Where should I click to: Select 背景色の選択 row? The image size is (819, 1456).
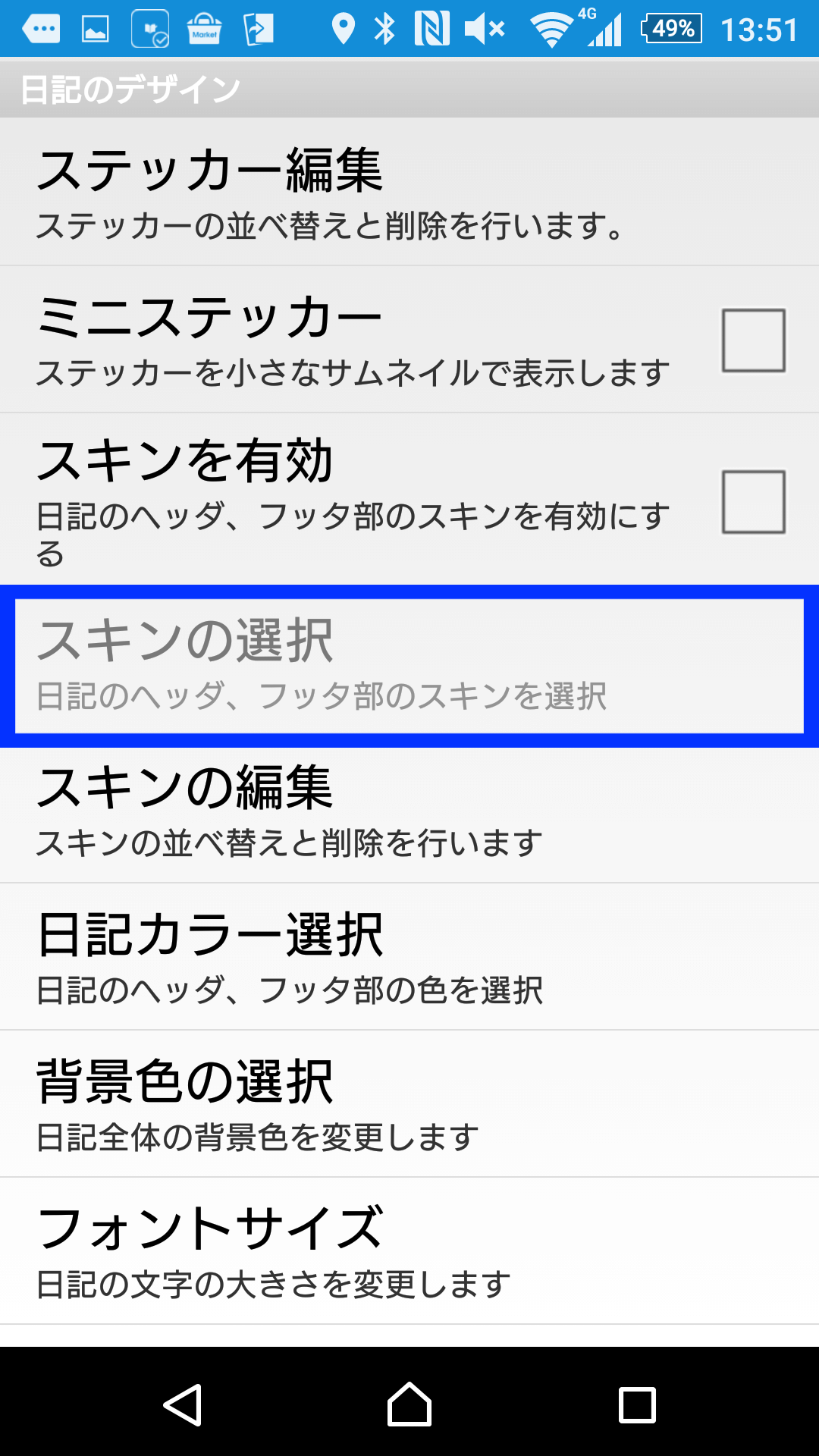pyautogui.click(x=409, y=1104)
